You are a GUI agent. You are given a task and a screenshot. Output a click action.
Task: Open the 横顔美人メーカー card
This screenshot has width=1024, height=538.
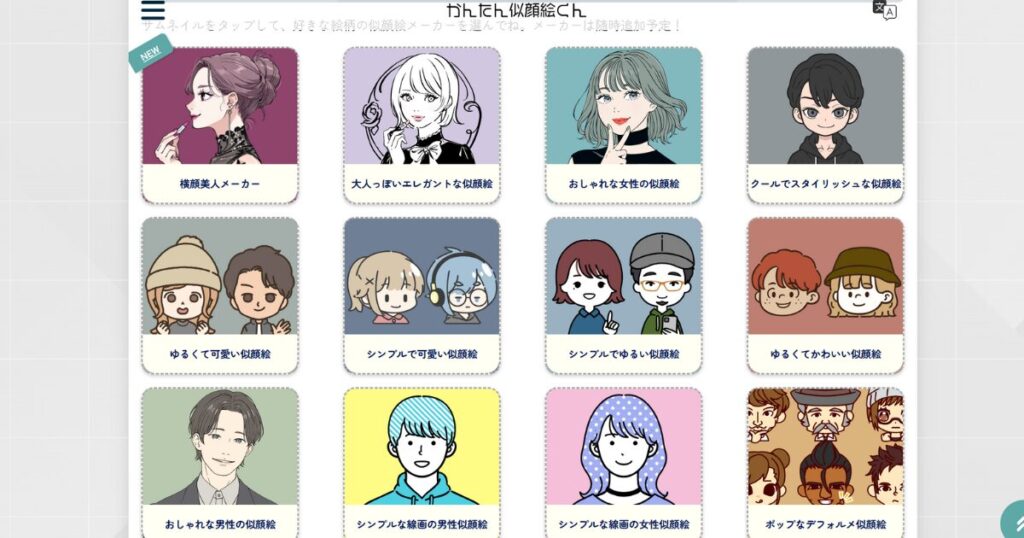(x=220, y=124)
